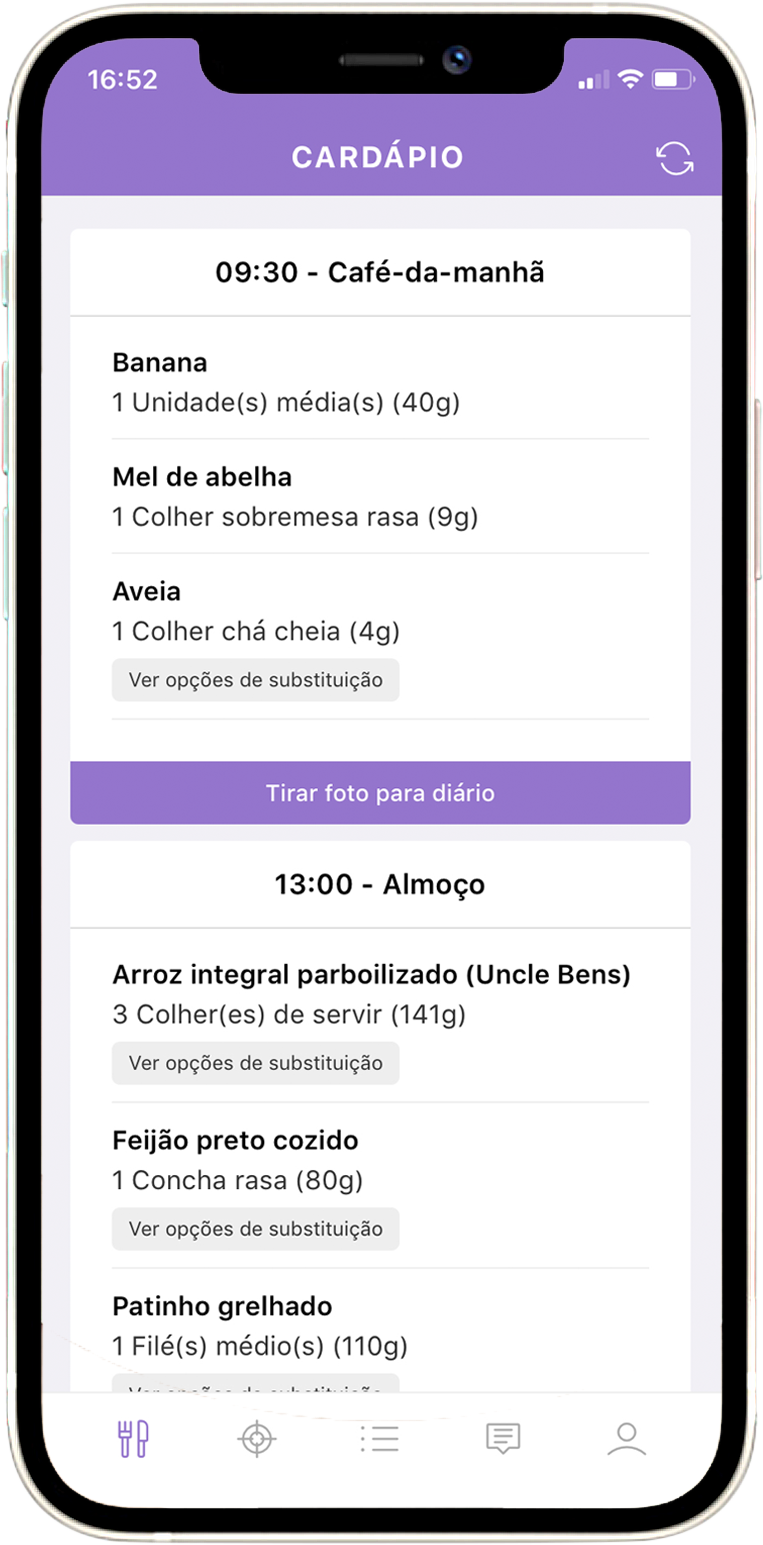
Task: See substitution options for Arroz integral parboilizado
Action: pos(255,1063)
